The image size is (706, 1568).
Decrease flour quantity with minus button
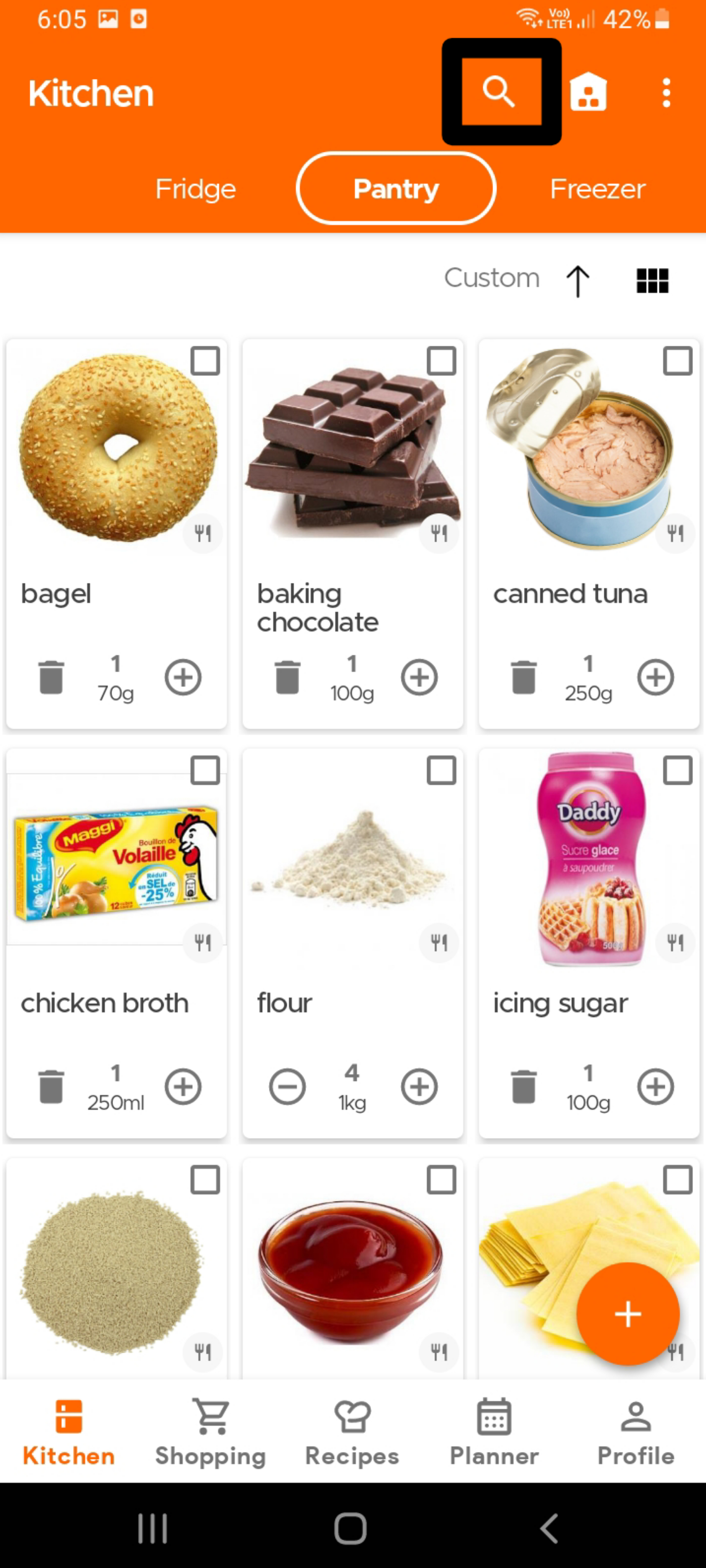coord(288,1087)
